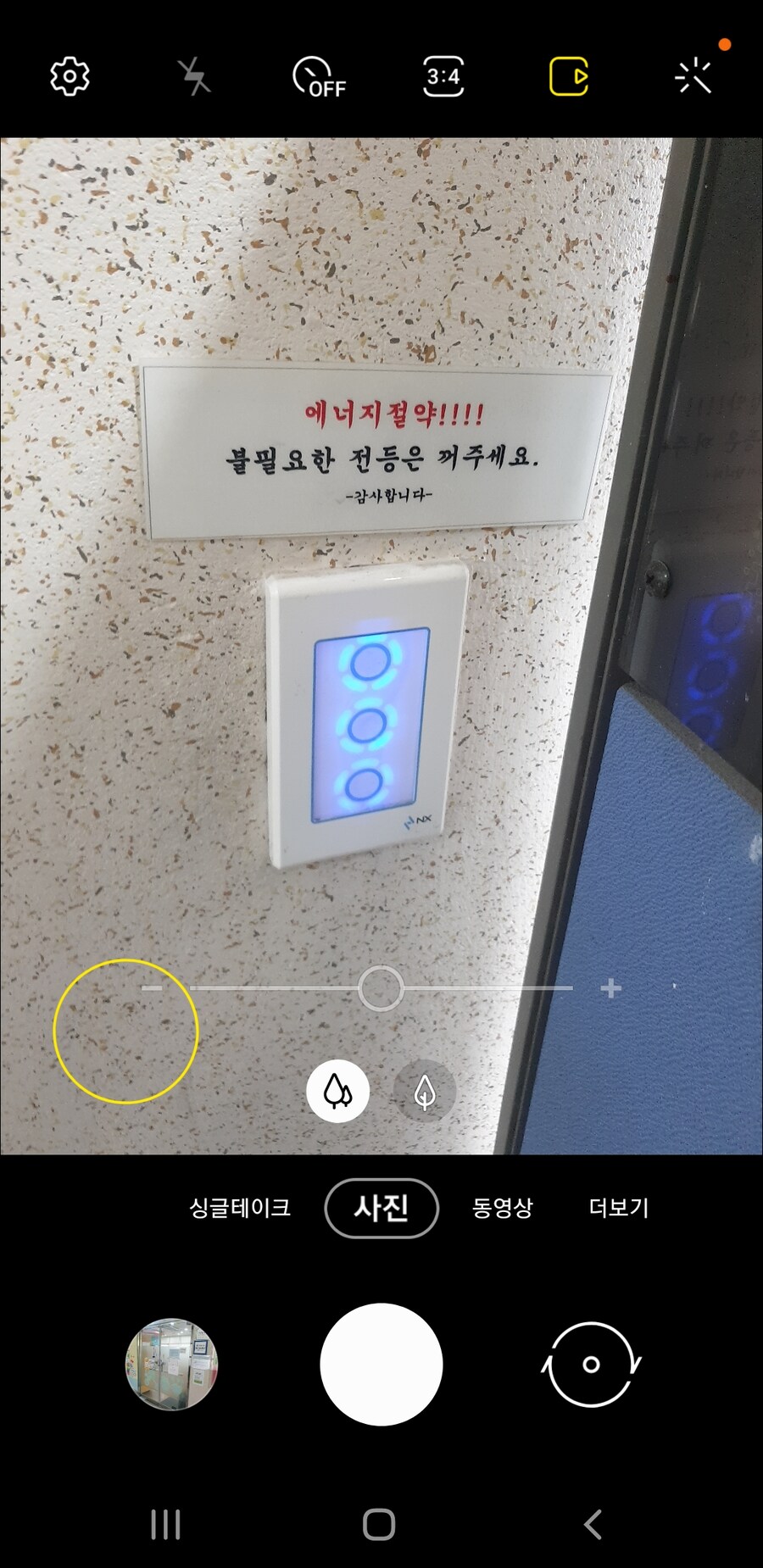The width and height of the screenshot is (763, 1568).
Task: Toggle the flash icon
Action: tap(195, 77)
